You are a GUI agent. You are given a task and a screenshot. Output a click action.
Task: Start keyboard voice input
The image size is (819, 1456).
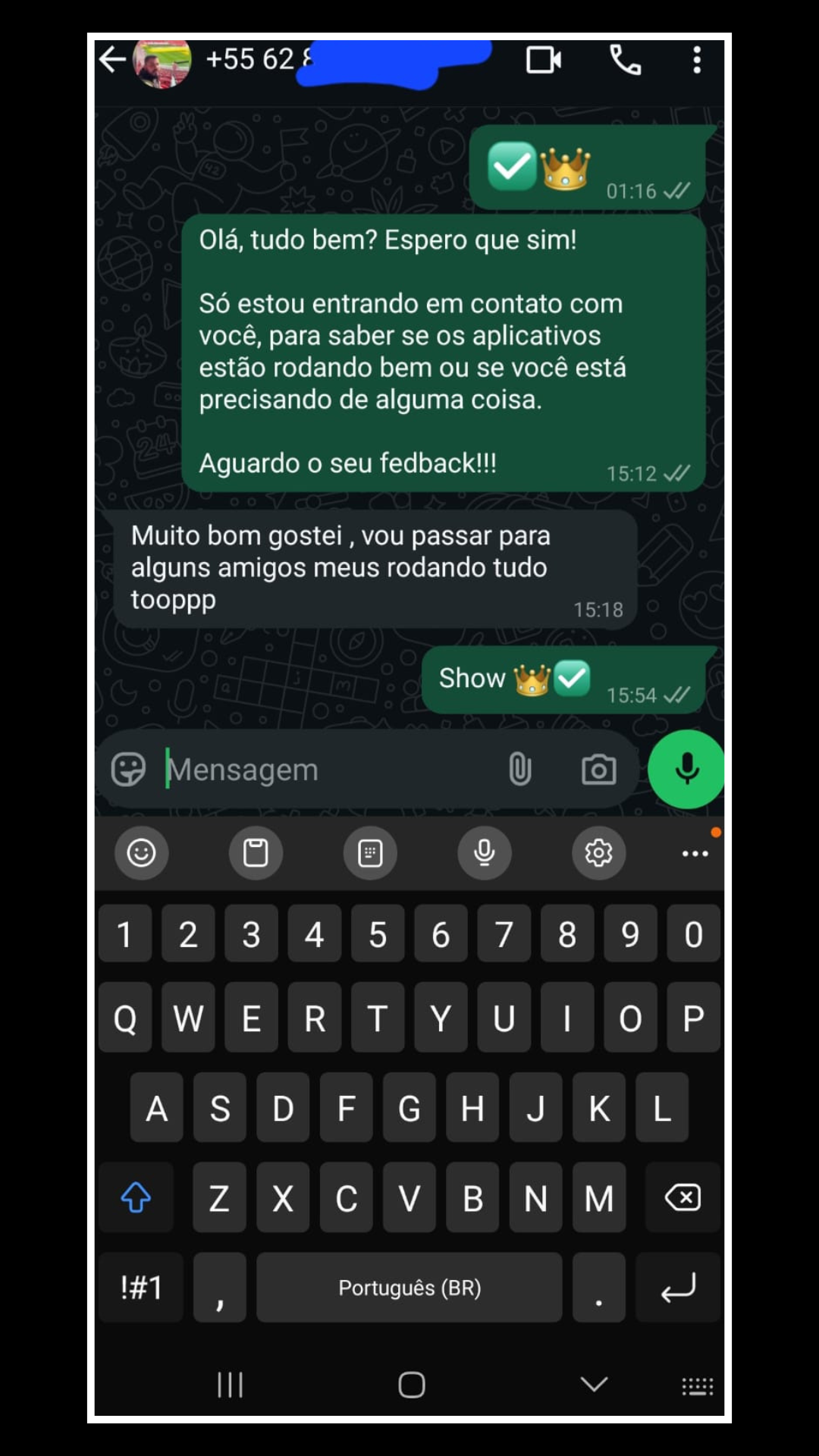pyautogui.click(x=485, y=853)
